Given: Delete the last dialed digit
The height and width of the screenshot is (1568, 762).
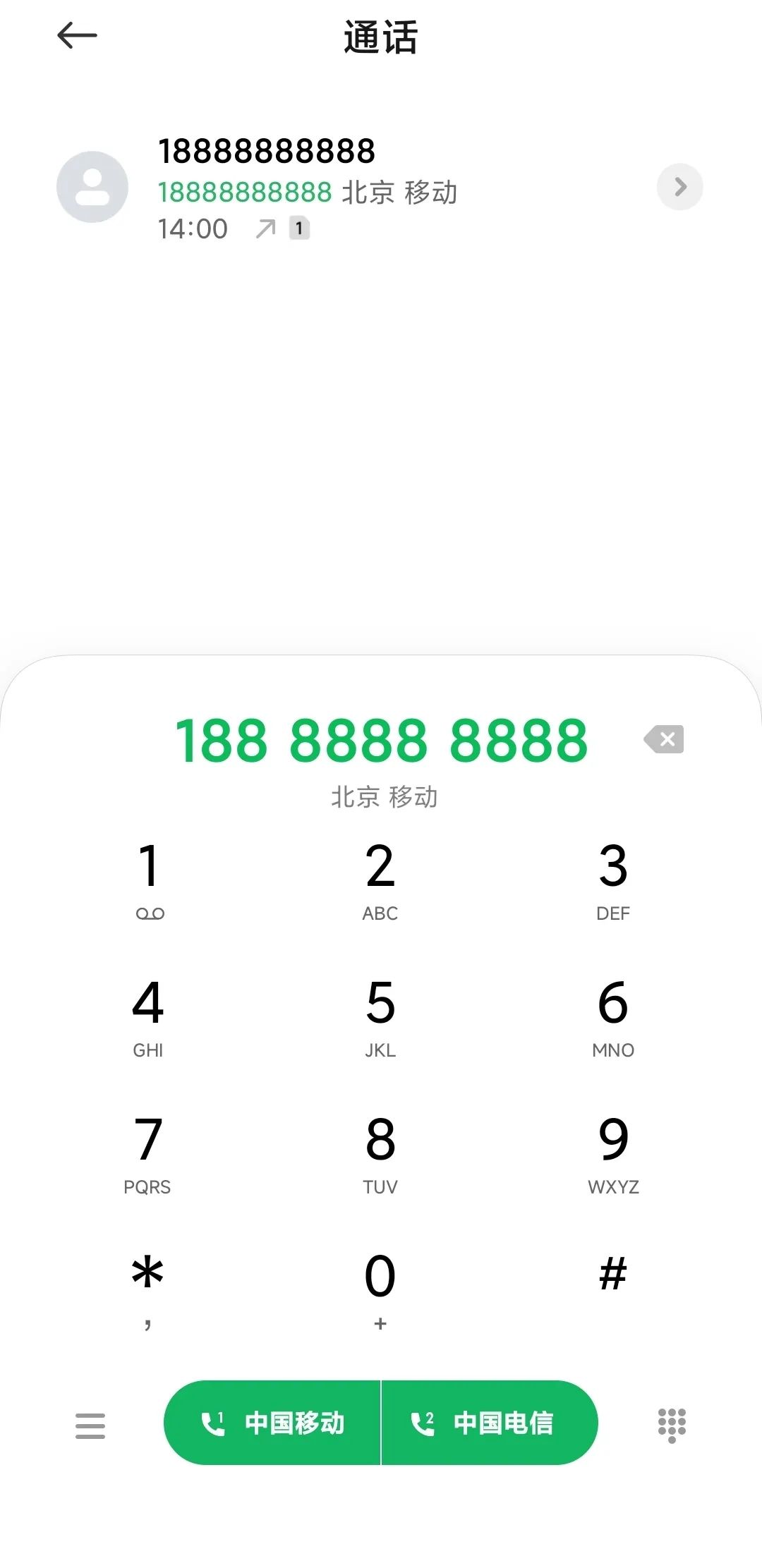Looking at the screenshot, I should point(664,739).
